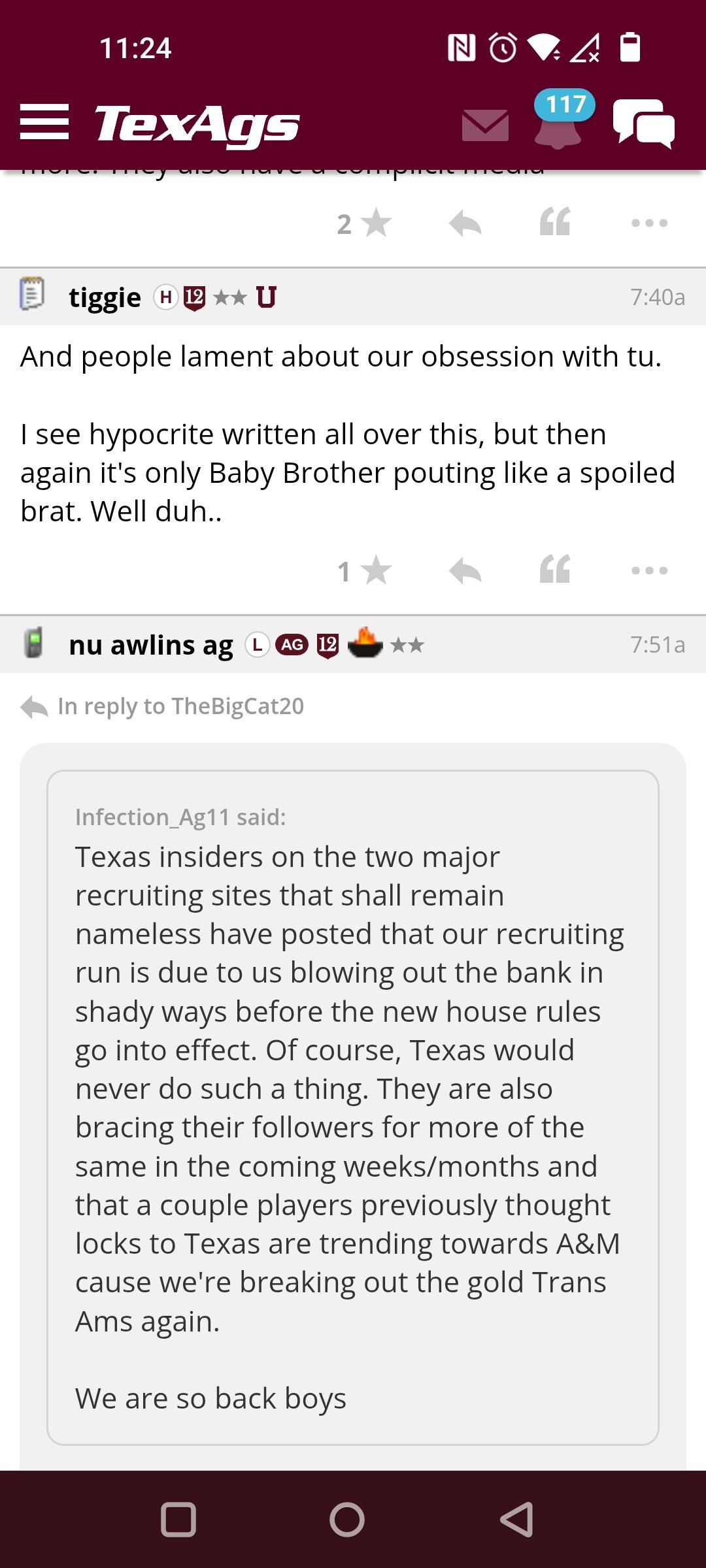Open the notifications bell showing 117

560,120
